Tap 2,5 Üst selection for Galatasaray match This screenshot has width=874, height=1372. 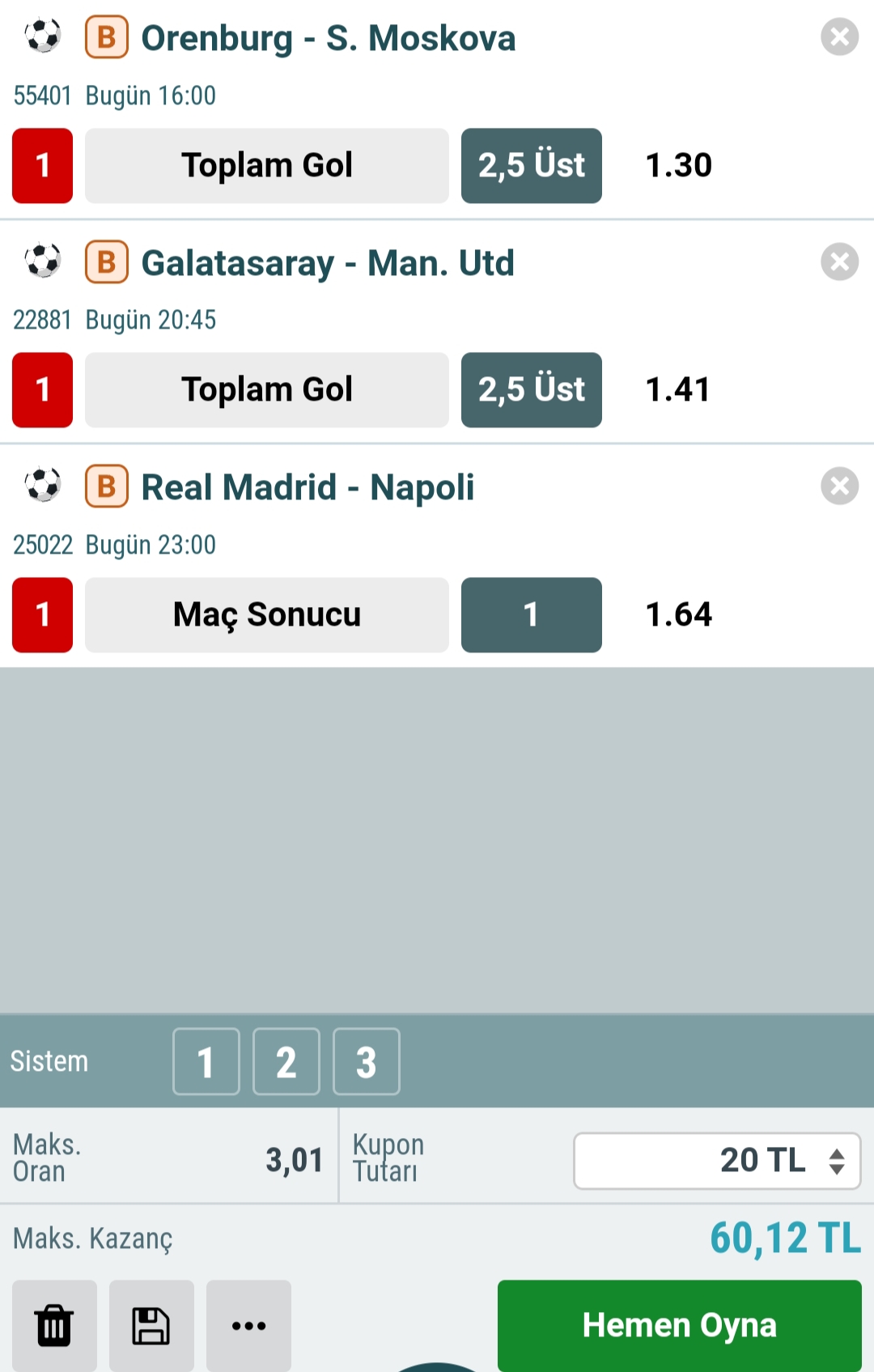click(x=531, y=390)
